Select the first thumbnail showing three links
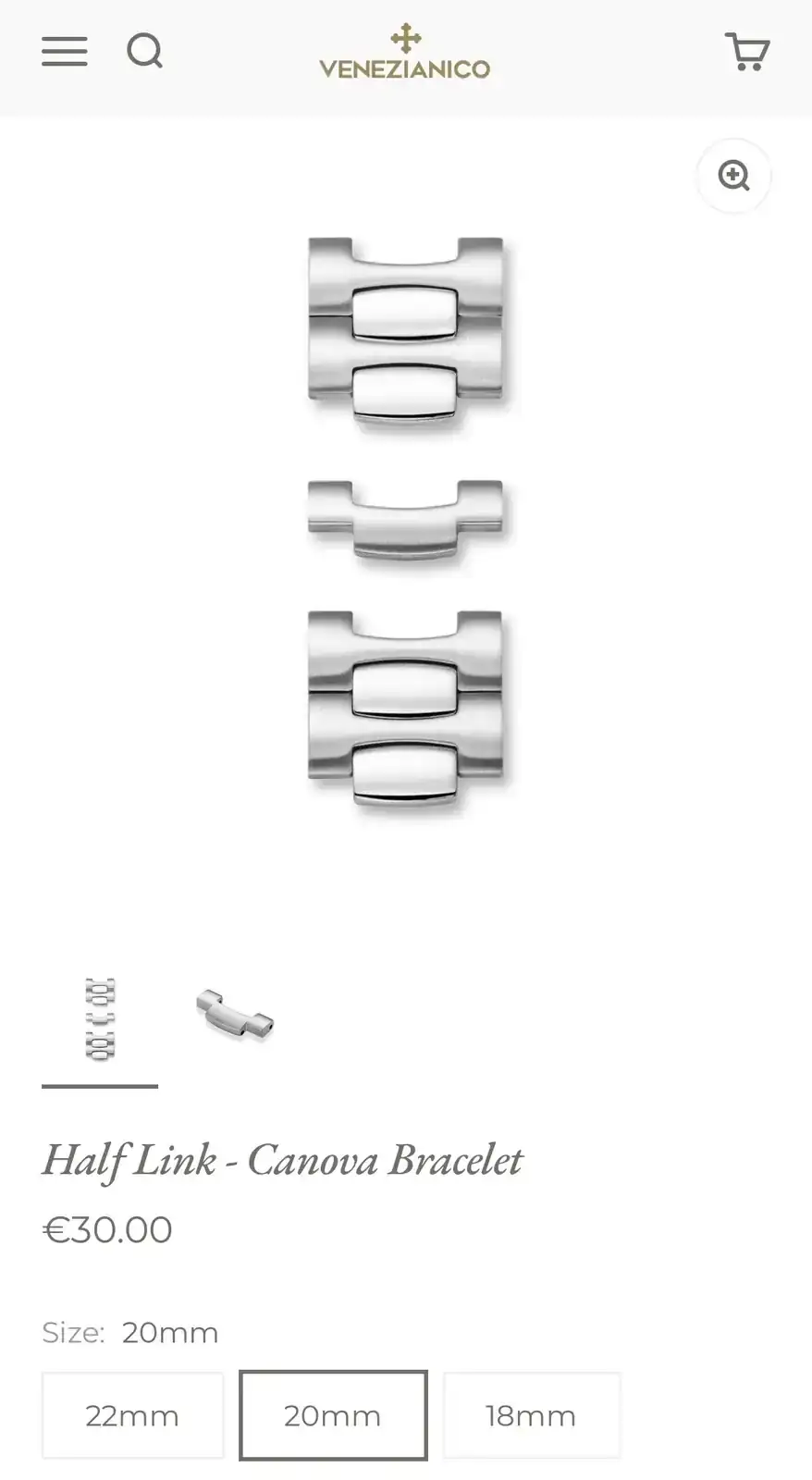 (100, 1018)
